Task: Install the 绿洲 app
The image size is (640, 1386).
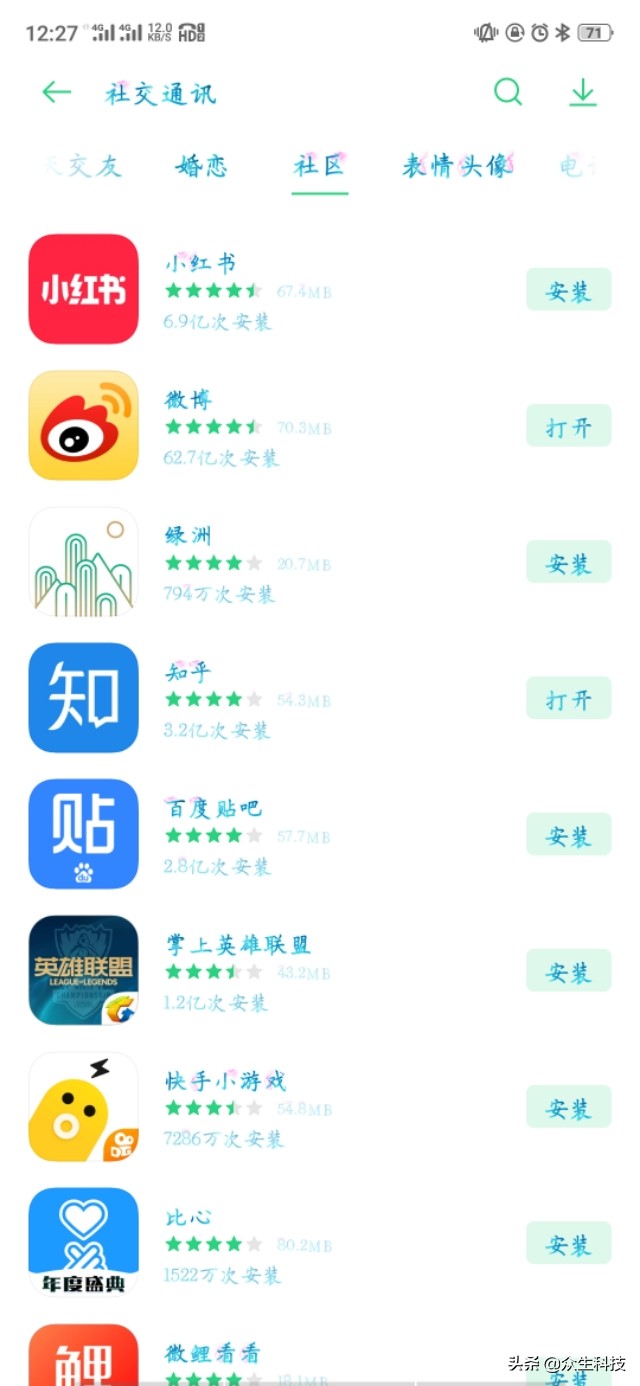Action: point(568,563)
